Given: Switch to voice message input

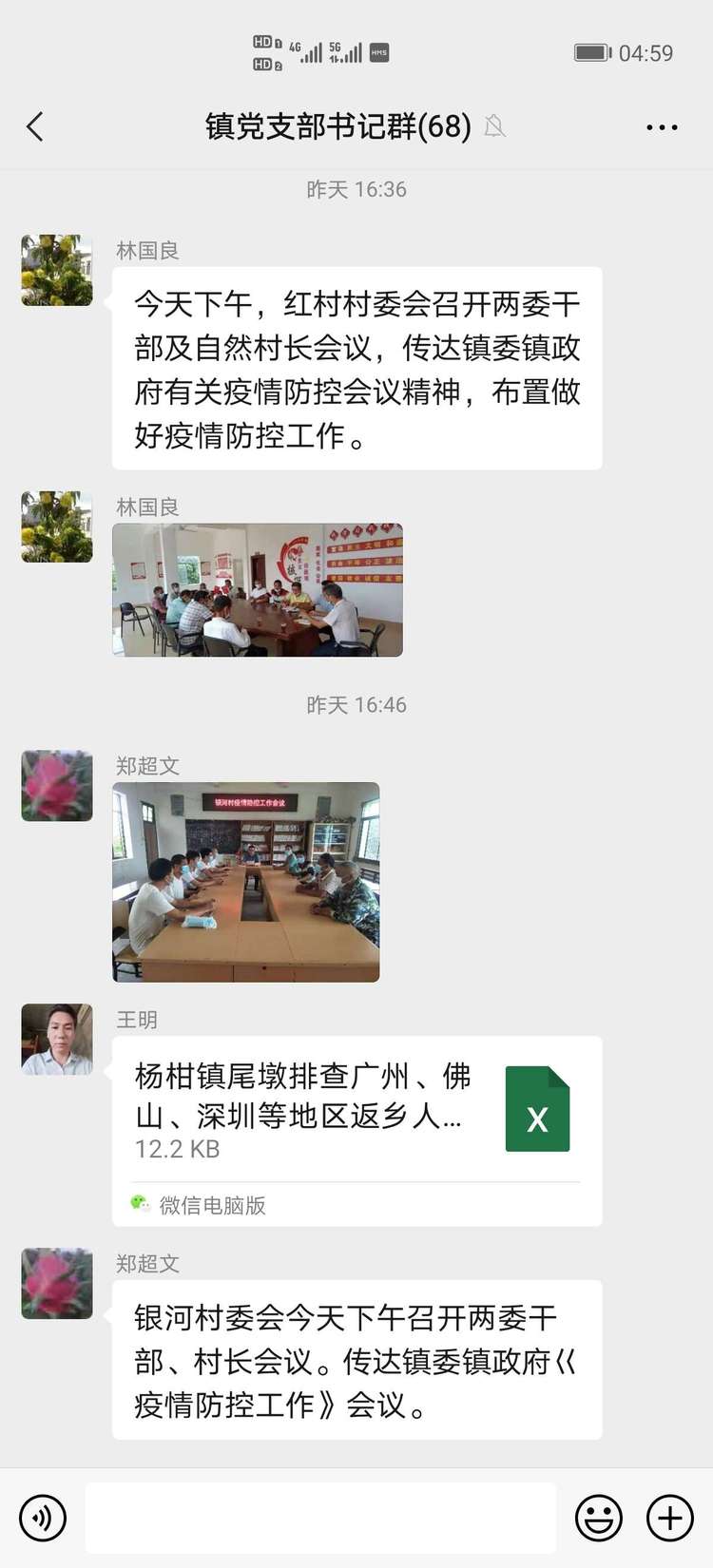Looking at the screenshot, I should click(43, 1518).
